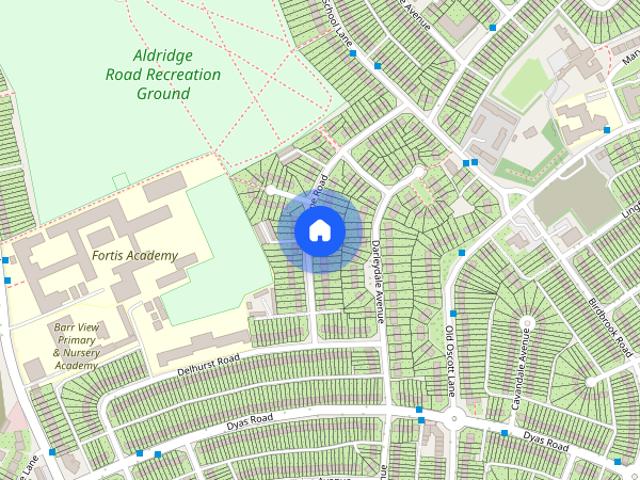The image size is (640, 480).
Task: Tap the blue home location marker
Action: 320,231
